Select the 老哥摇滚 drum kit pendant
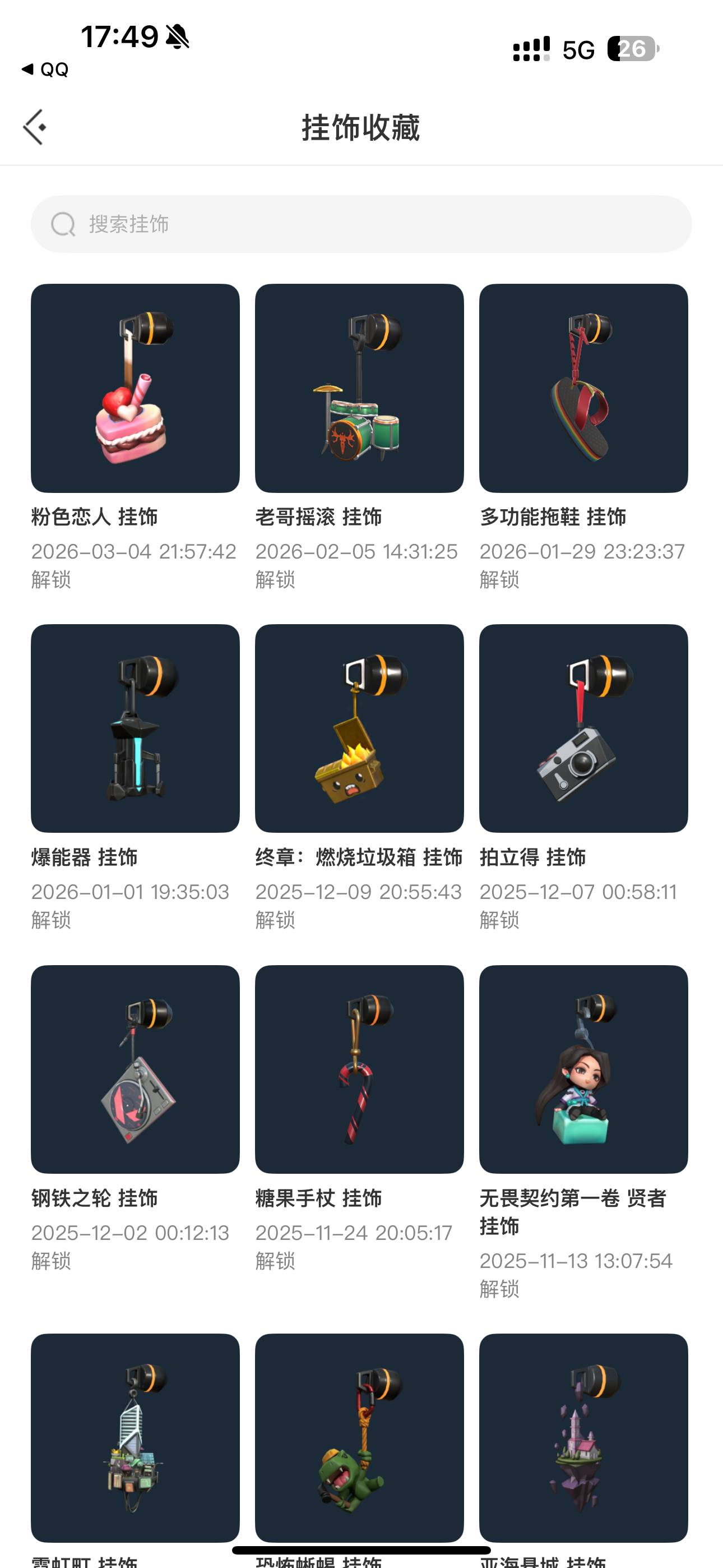Image resolution: width=723 pixels, height=1568 pixels. coord(359,388)
